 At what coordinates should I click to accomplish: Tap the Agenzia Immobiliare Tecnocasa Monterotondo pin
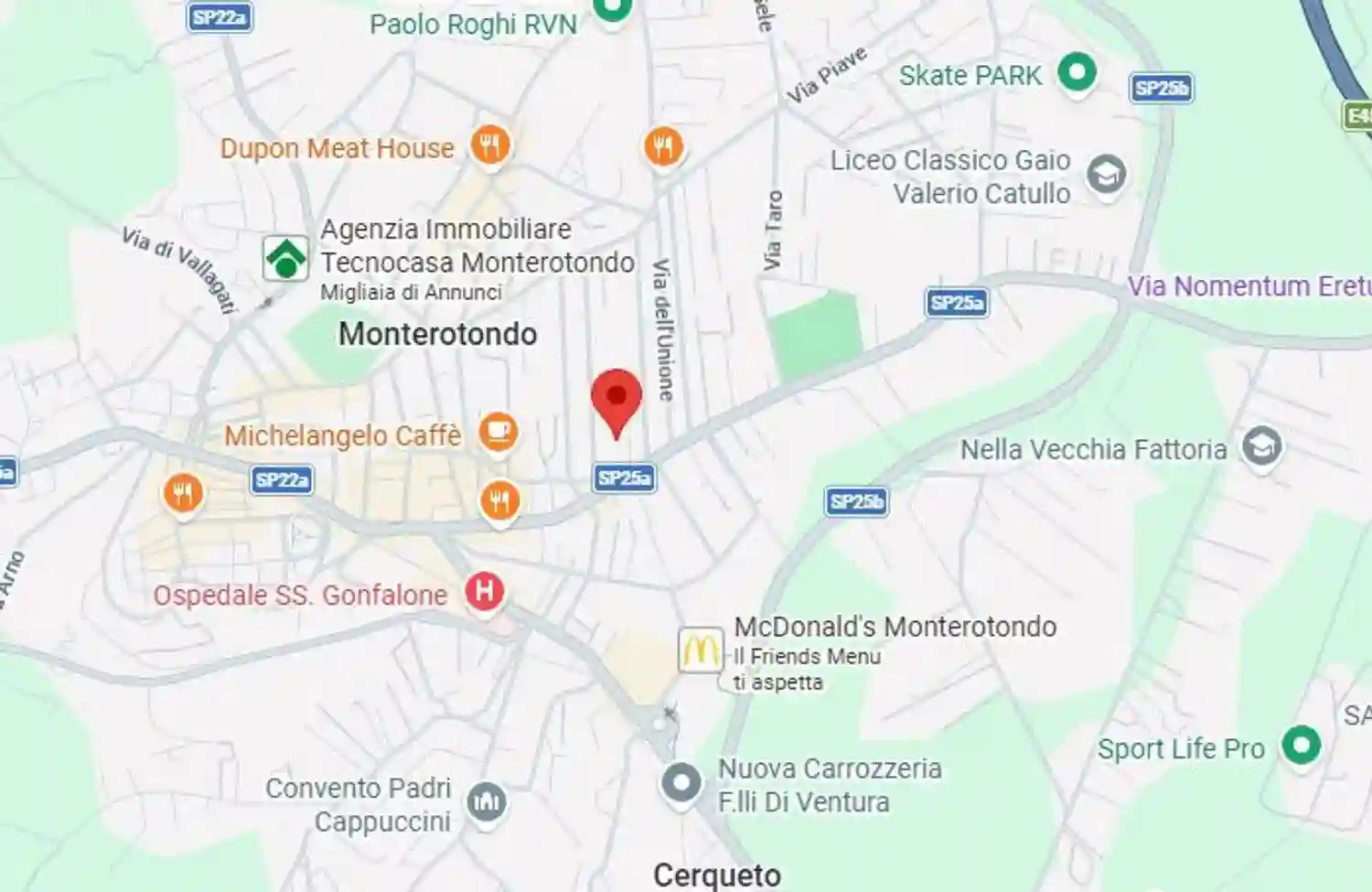point(285,258)
